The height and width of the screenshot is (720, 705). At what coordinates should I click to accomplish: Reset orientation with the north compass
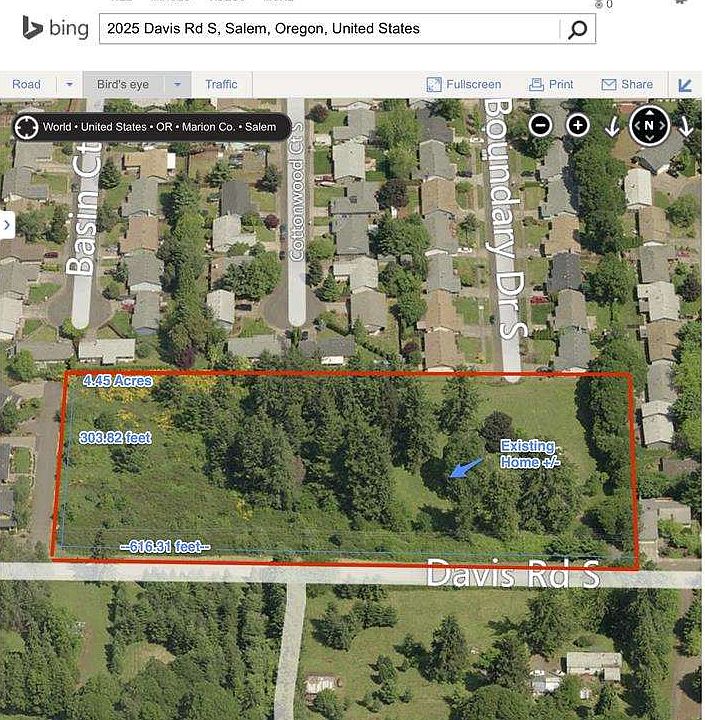649,125
